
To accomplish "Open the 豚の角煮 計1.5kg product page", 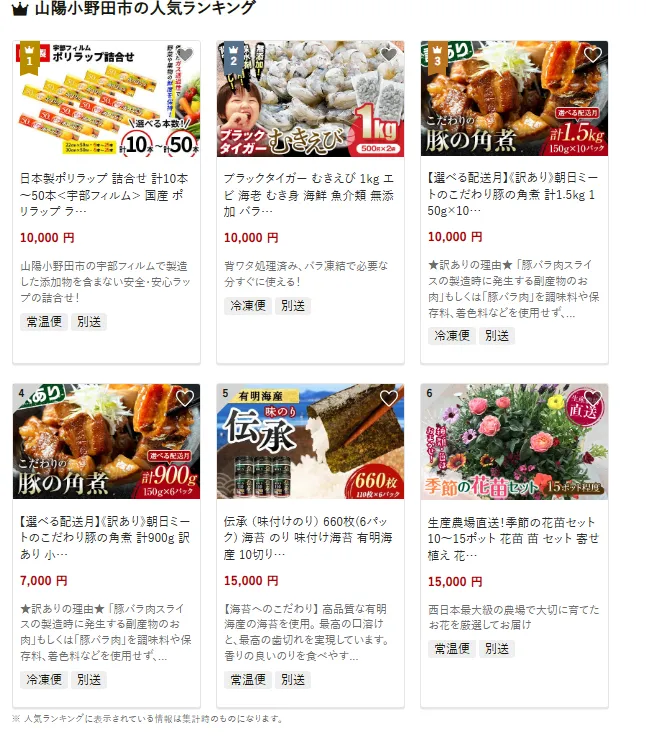I will (x=514, y=188).
